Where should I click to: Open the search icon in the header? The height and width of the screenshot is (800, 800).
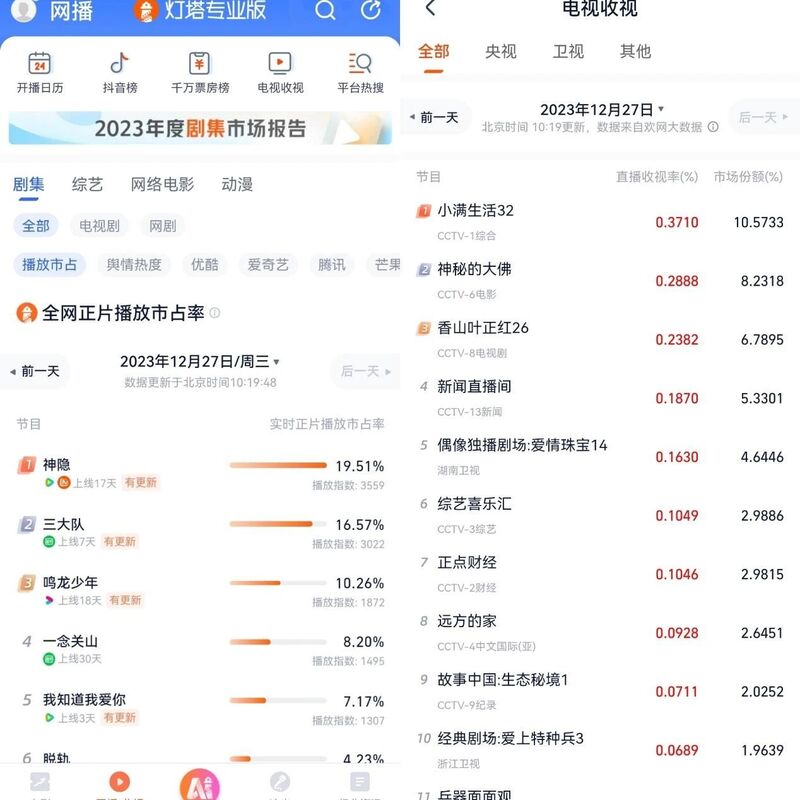(325, 11)
